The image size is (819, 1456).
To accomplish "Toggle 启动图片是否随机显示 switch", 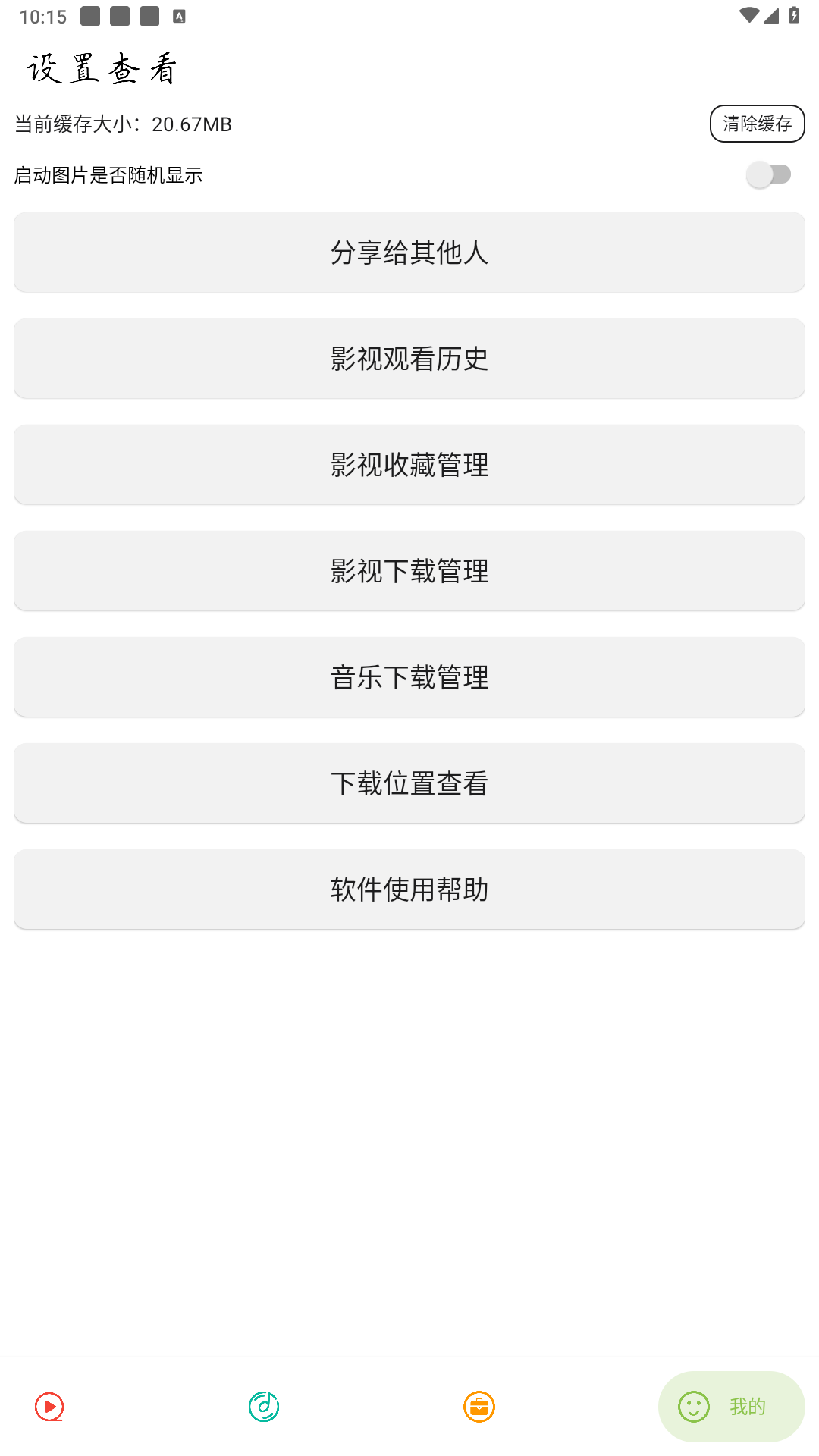I will [x=769, y=174].
